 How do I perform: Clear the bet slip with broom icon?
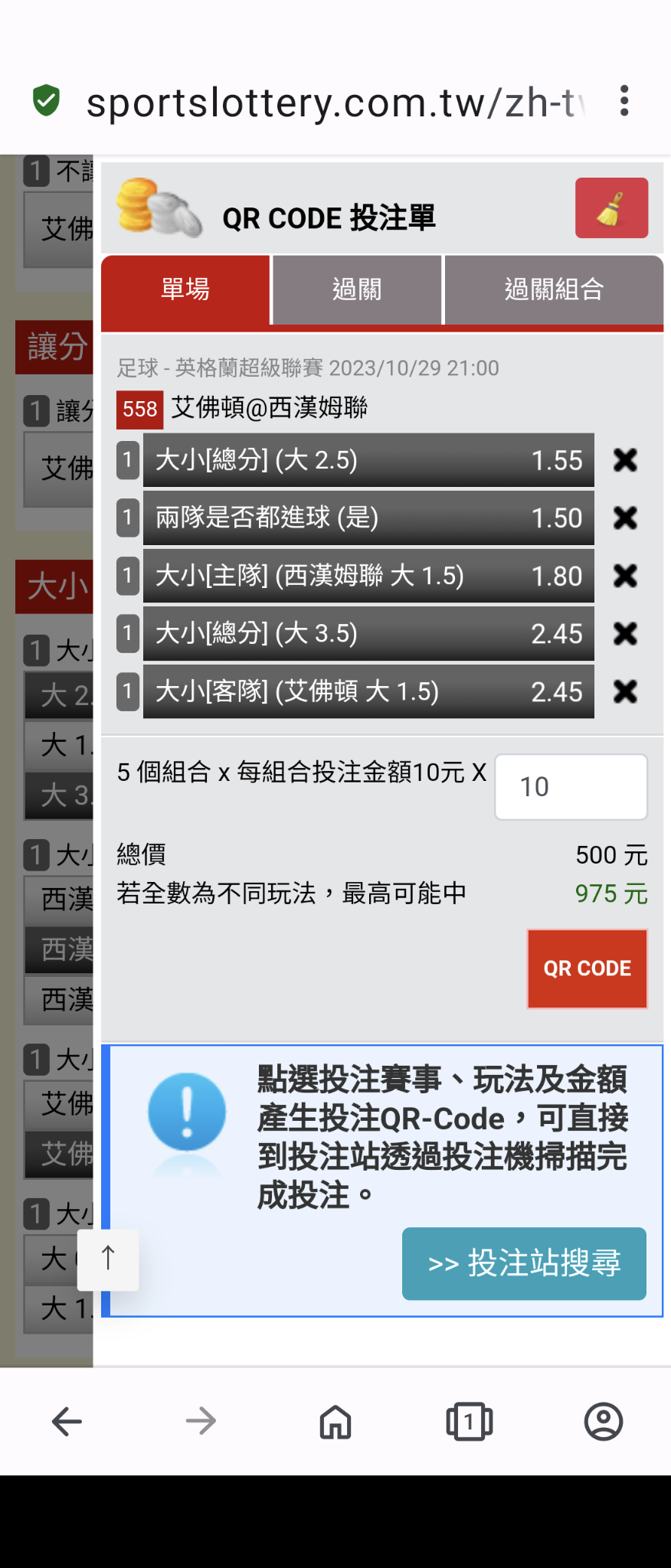click(x=611, y=208)
